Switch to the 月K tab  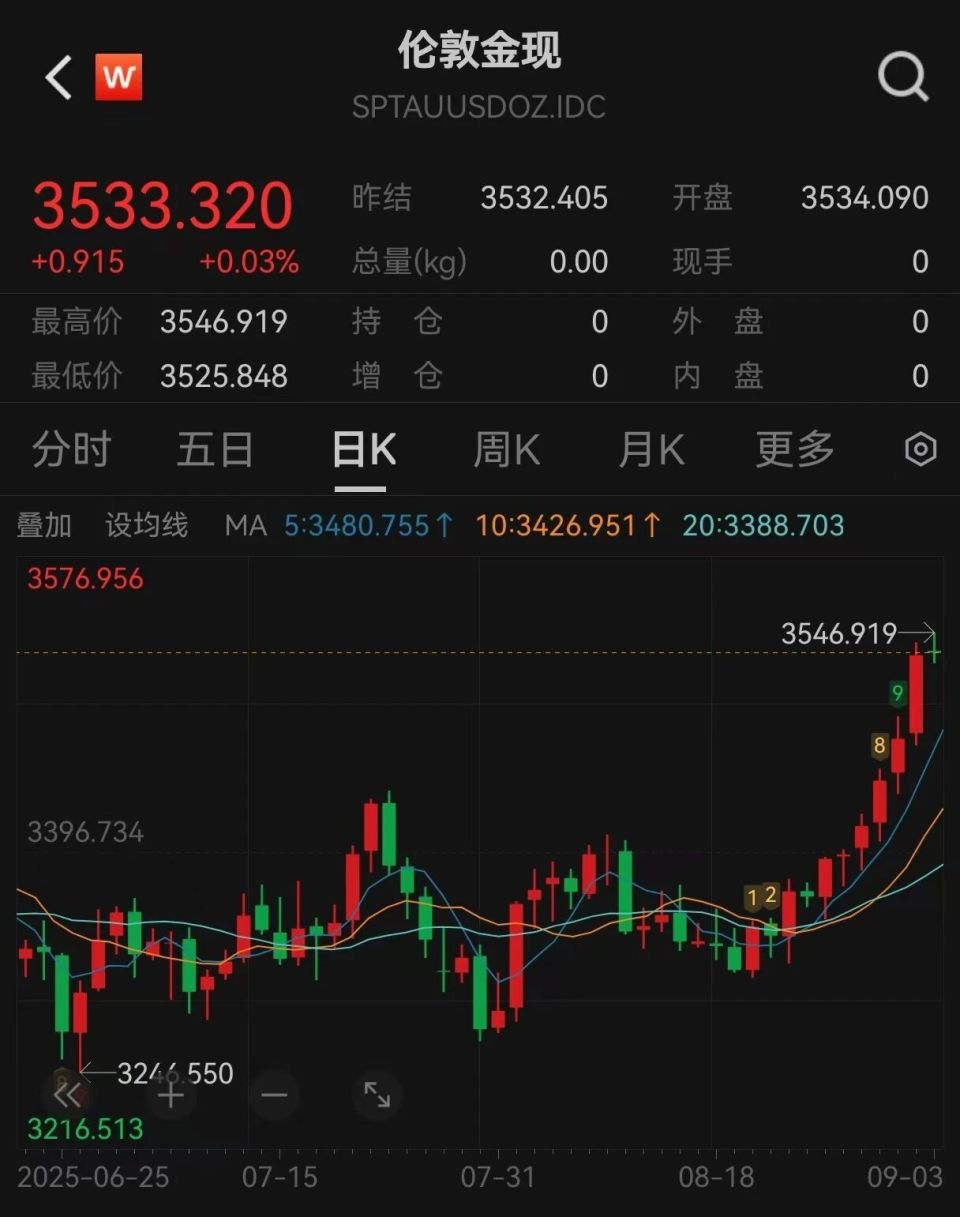651,450
